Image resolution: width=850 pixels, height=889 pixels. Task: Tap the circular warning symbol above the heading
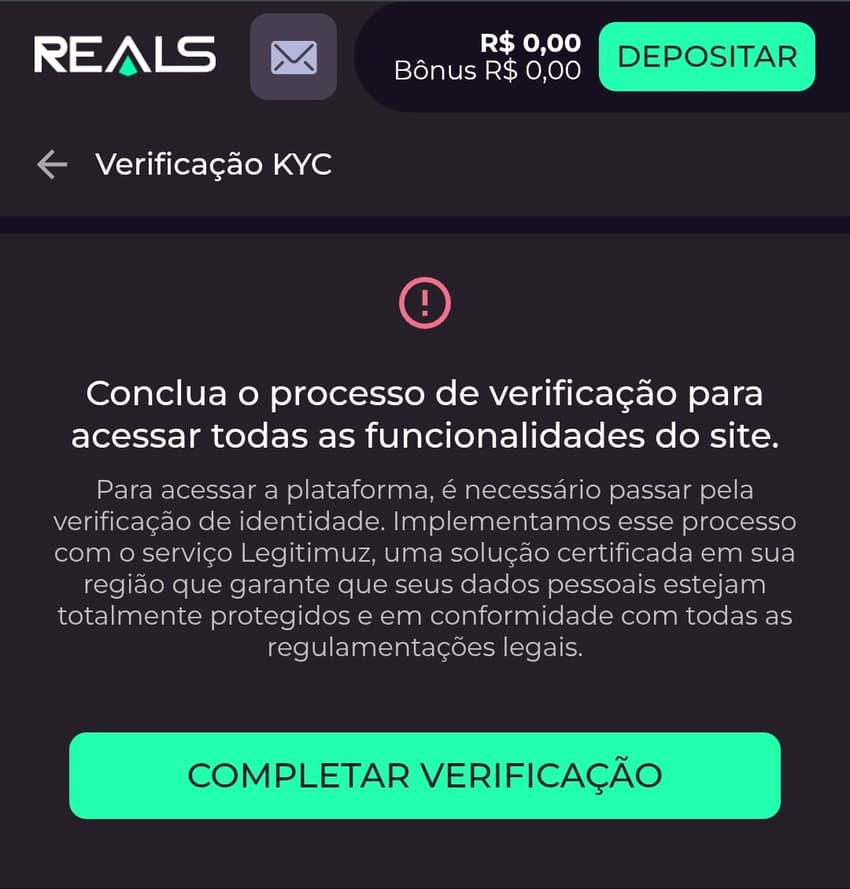click(x=425, y=302)
